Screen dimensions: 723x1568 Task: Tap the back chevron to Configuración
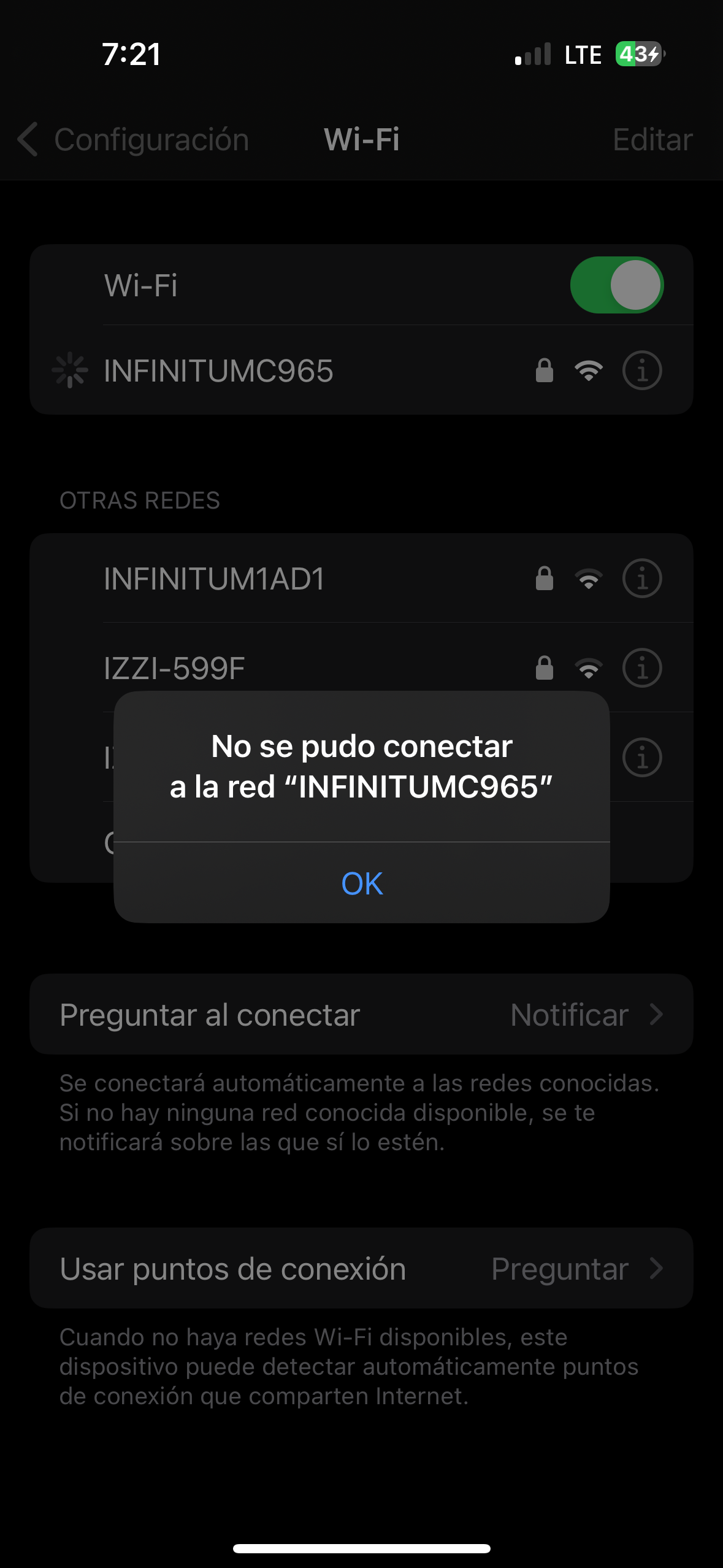coord(28,140)
